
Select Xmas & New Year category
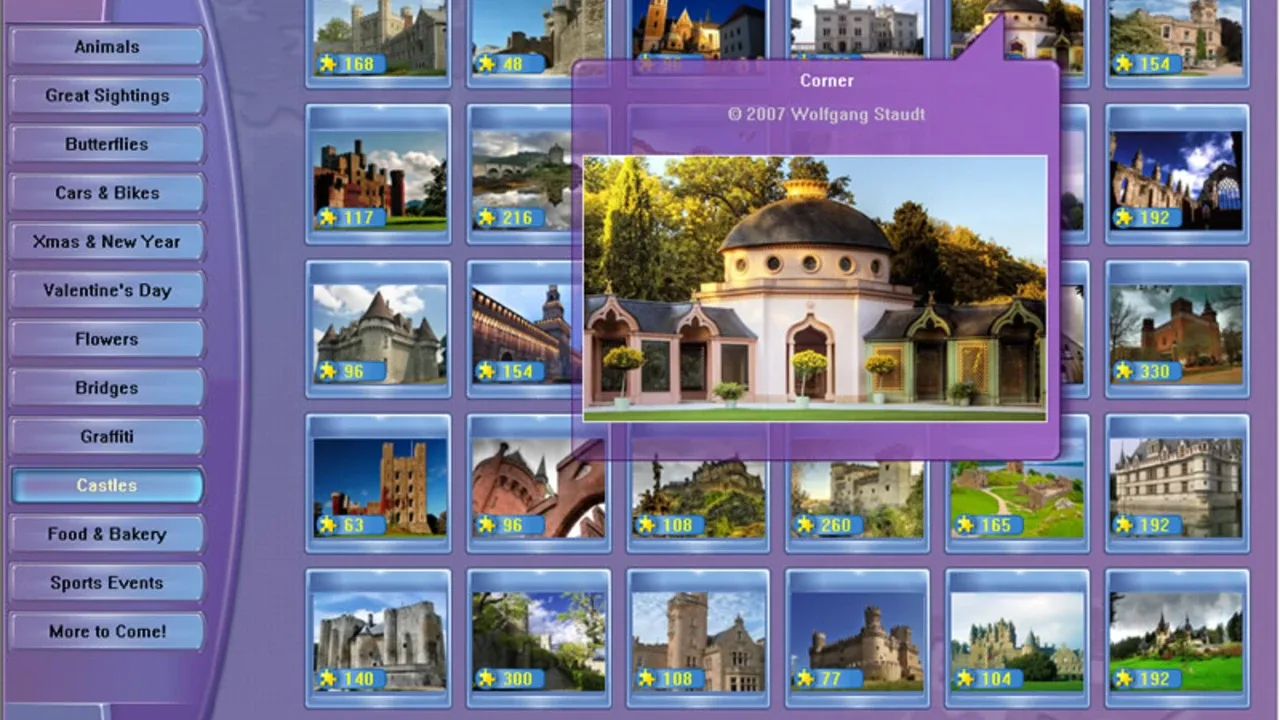tap(107, 242)
